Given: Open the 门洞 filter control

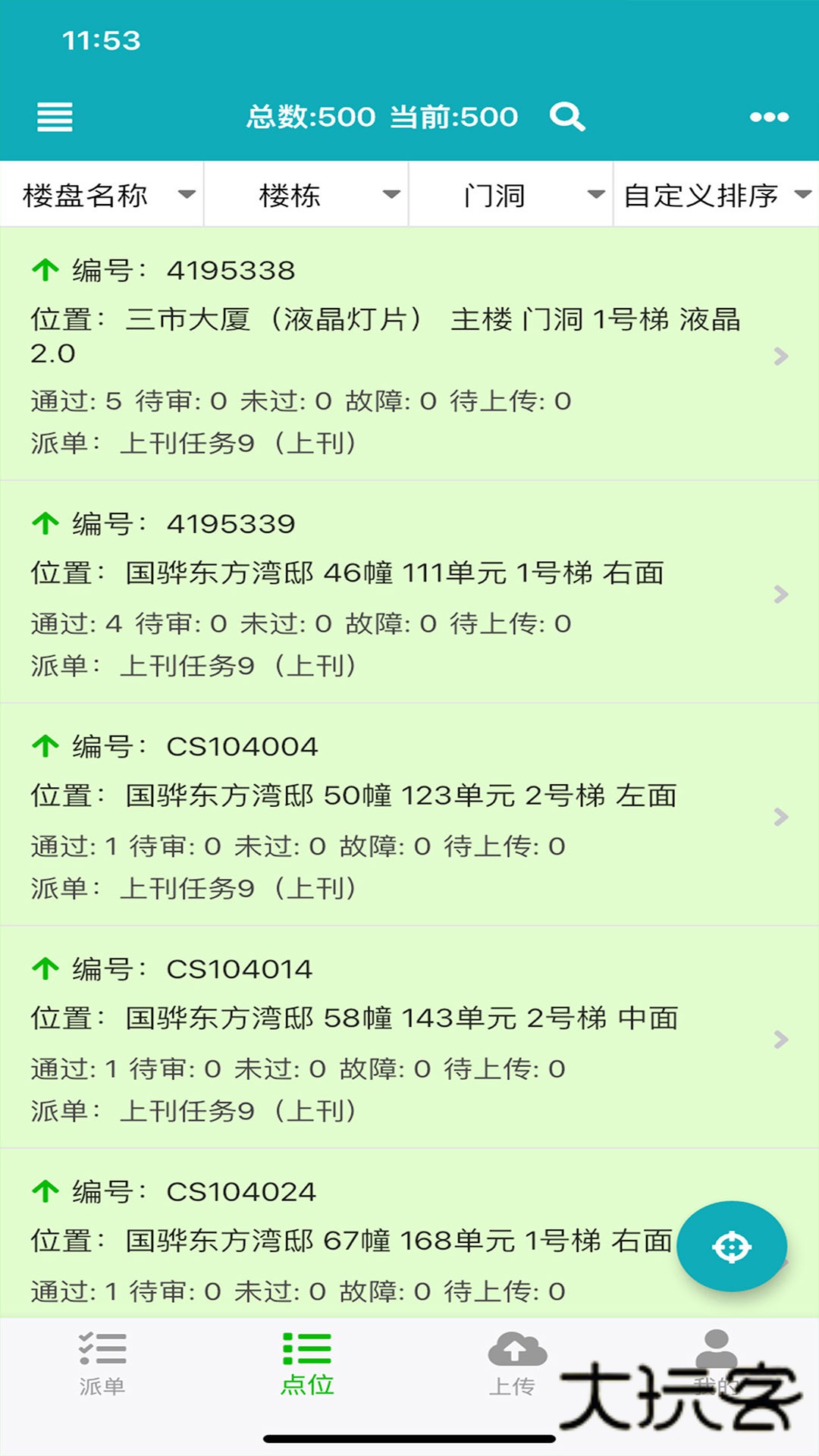Looking at the screenshot, I should click(510, 195).
